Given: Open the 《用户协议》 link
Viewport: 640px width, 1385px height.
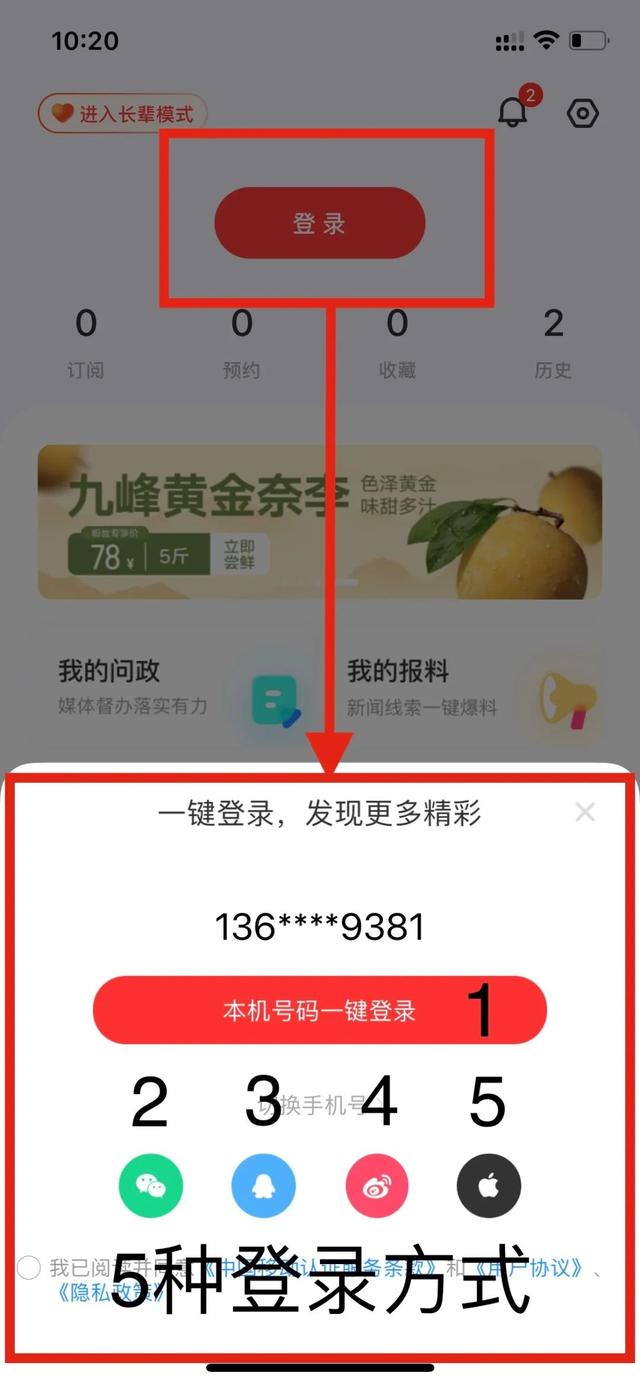Looking at the screenshot, I should pos(528,1268).
